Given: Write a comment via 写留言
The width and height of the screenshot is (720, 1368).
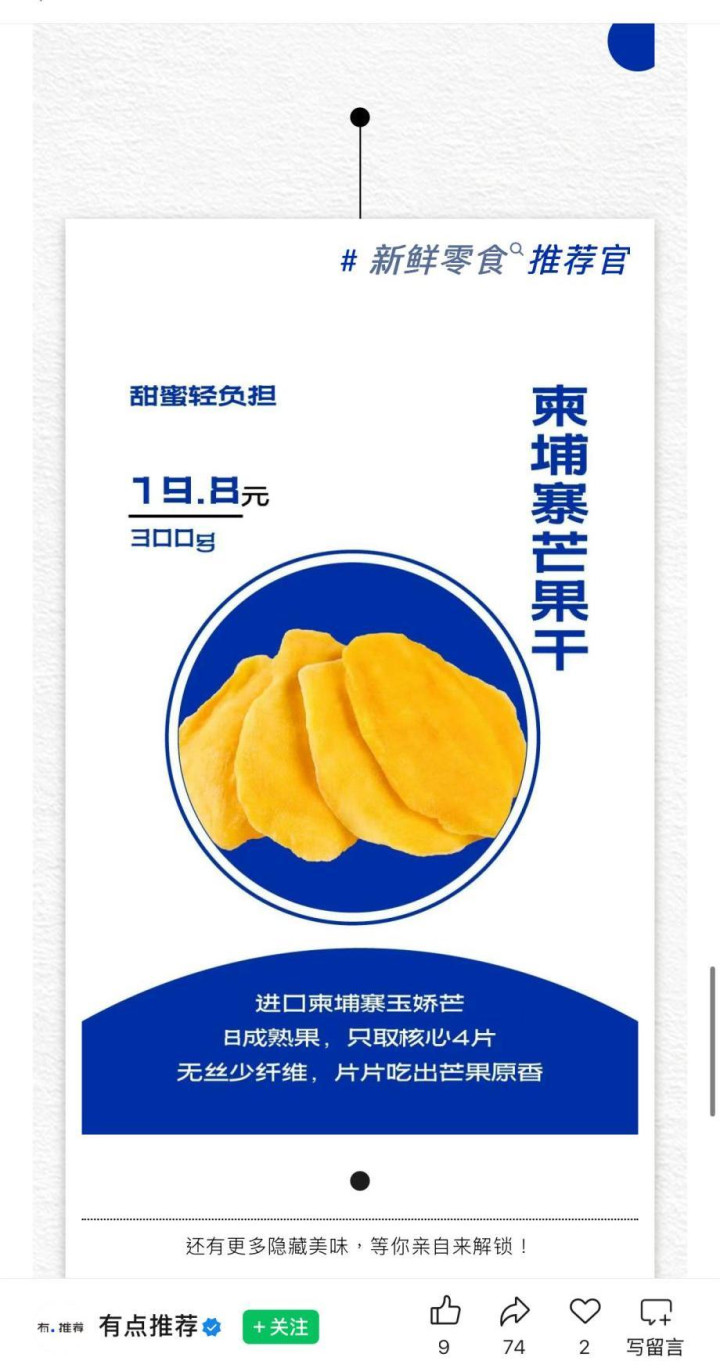Looking at the screenshot, I should click(x=655, y=1322).
